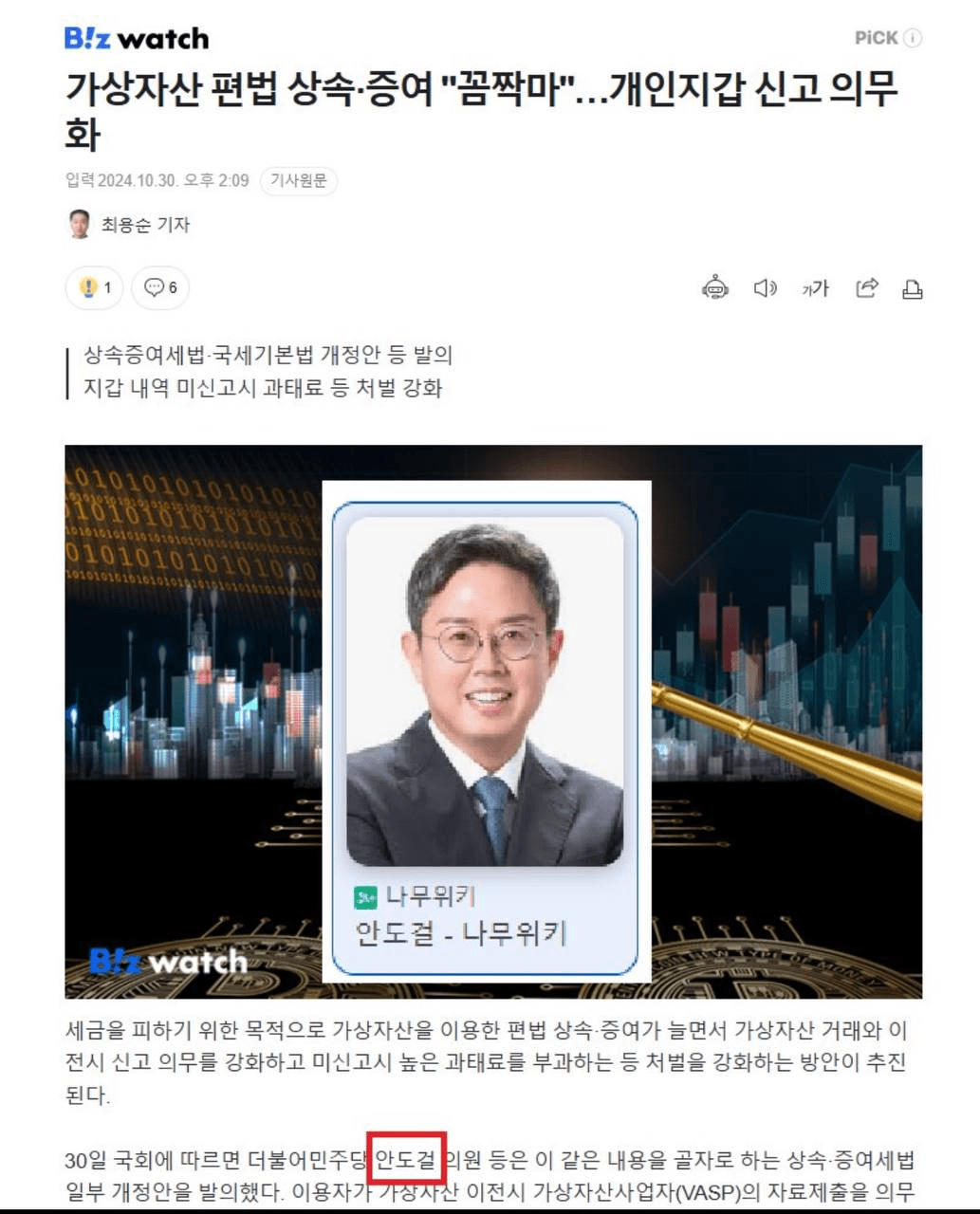Screen dimensions: 980x1214
Task: Share this article
Action: click(866, 287)
